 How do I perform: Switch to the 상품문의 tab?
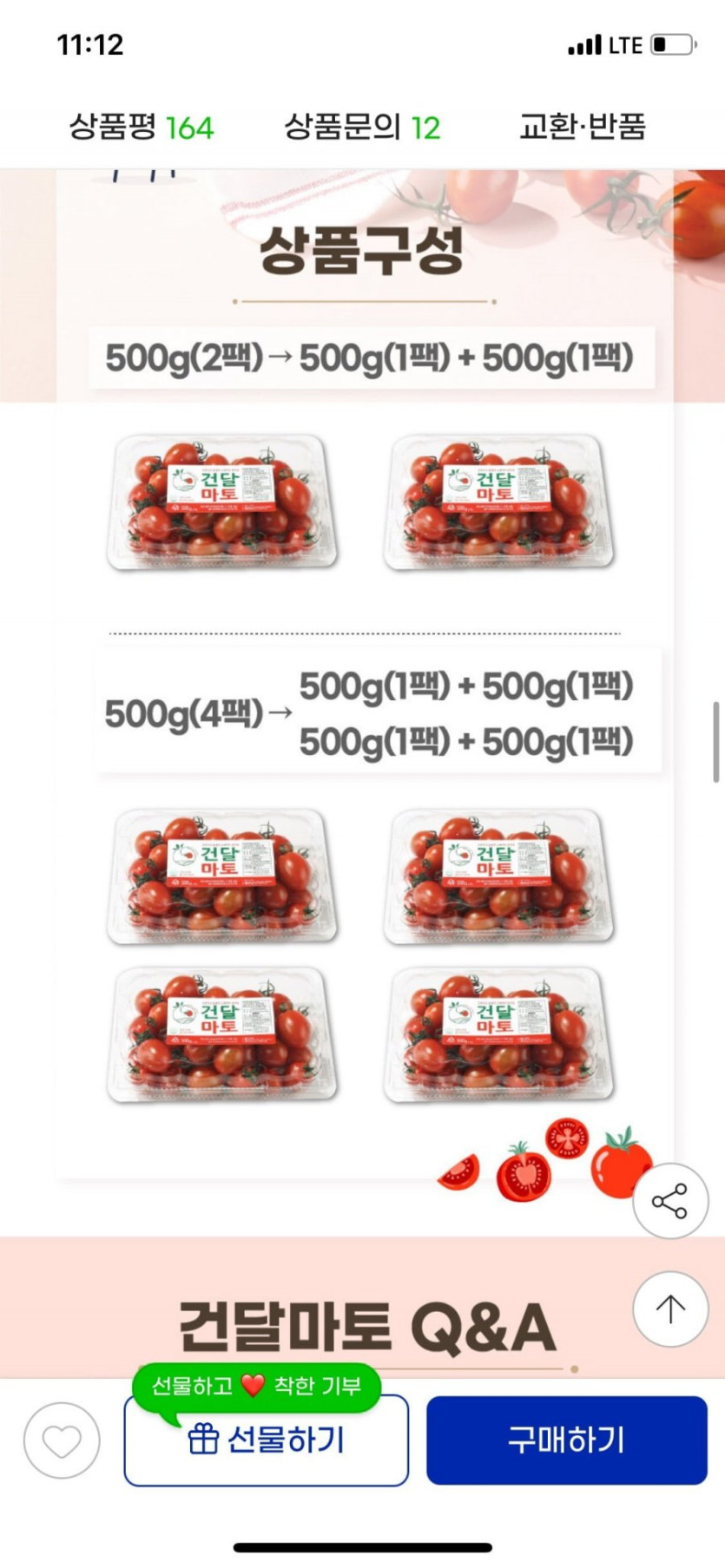[x=362, y=128]
